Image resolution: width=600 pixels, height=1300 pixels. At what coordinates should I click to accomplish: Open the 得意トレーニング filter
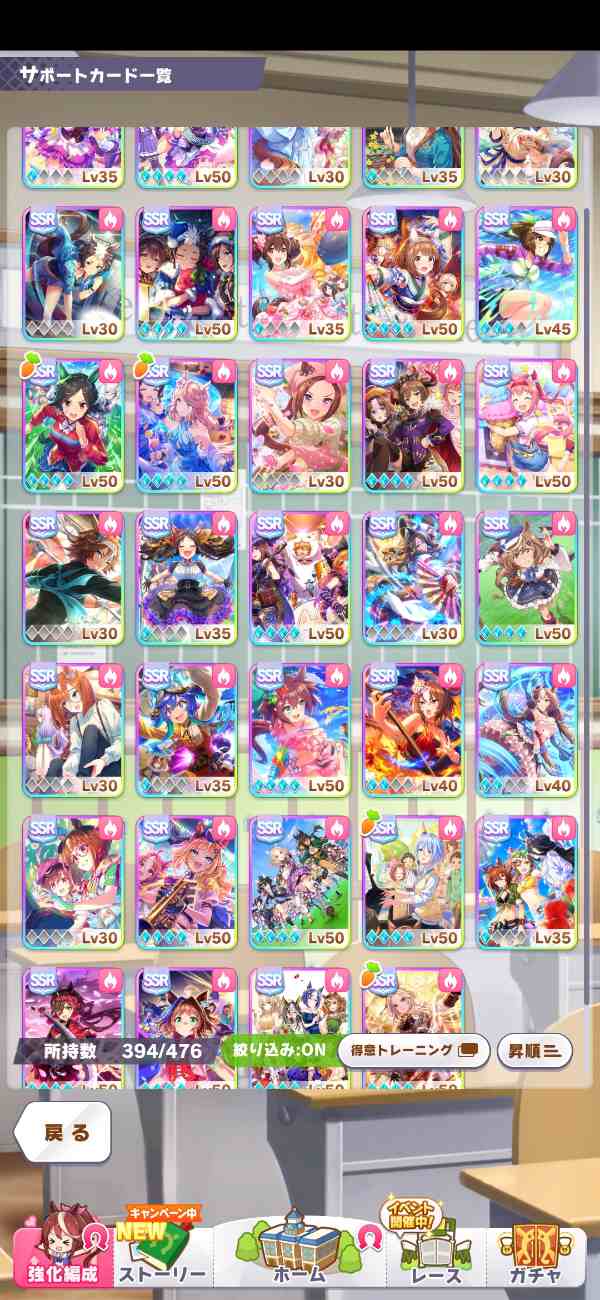coord(413,1051)
